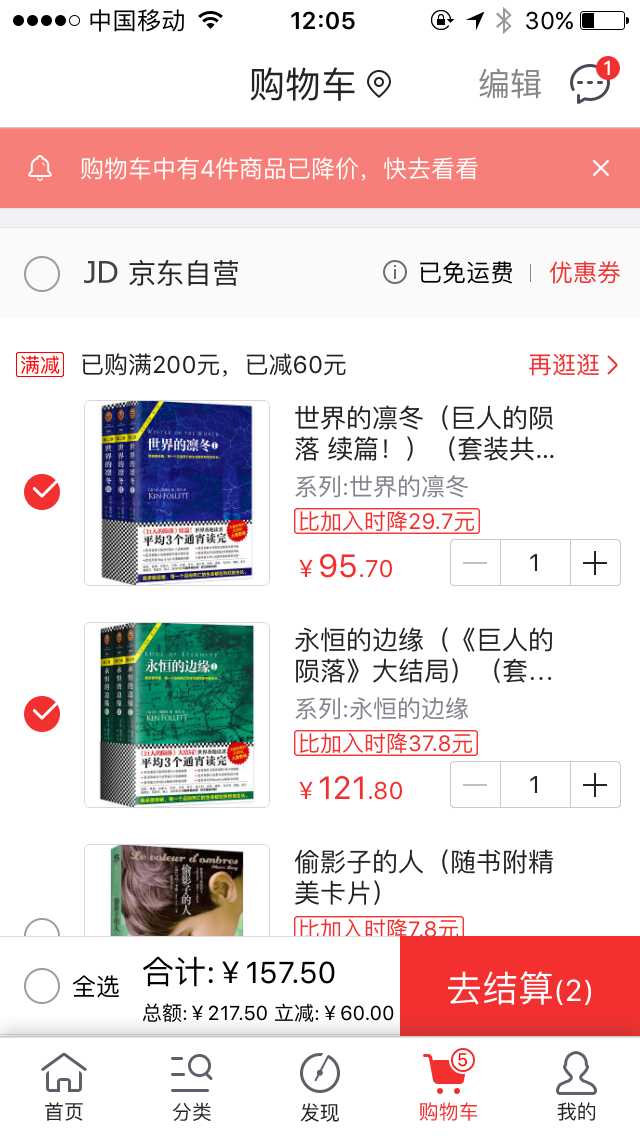Tap 编辑 to edit the cart
Image resolution: width=640 pixels, height=1136 pixels.
pos(510,84)
